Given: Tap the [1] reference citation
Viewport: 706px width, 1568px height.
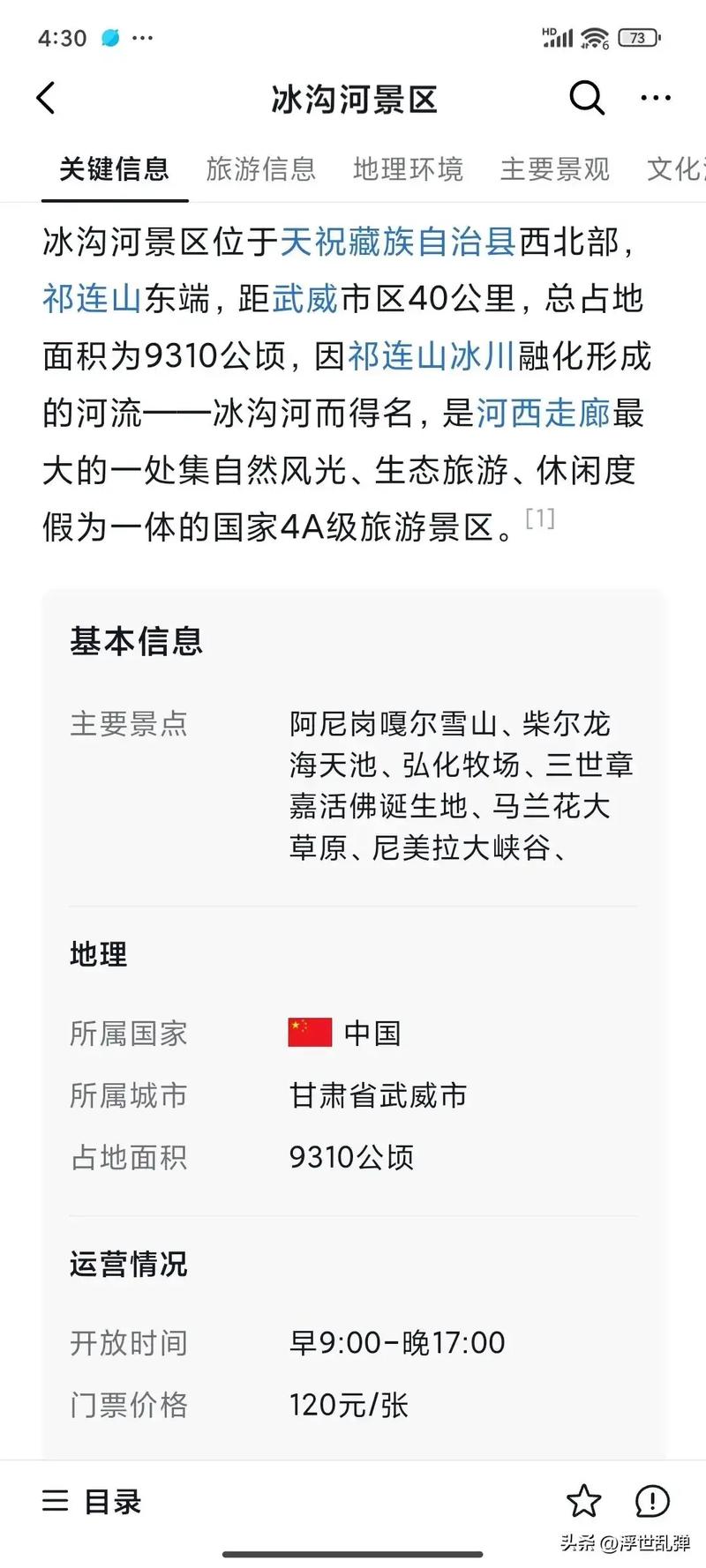Looking at the screenshot, I should point(540,519).
